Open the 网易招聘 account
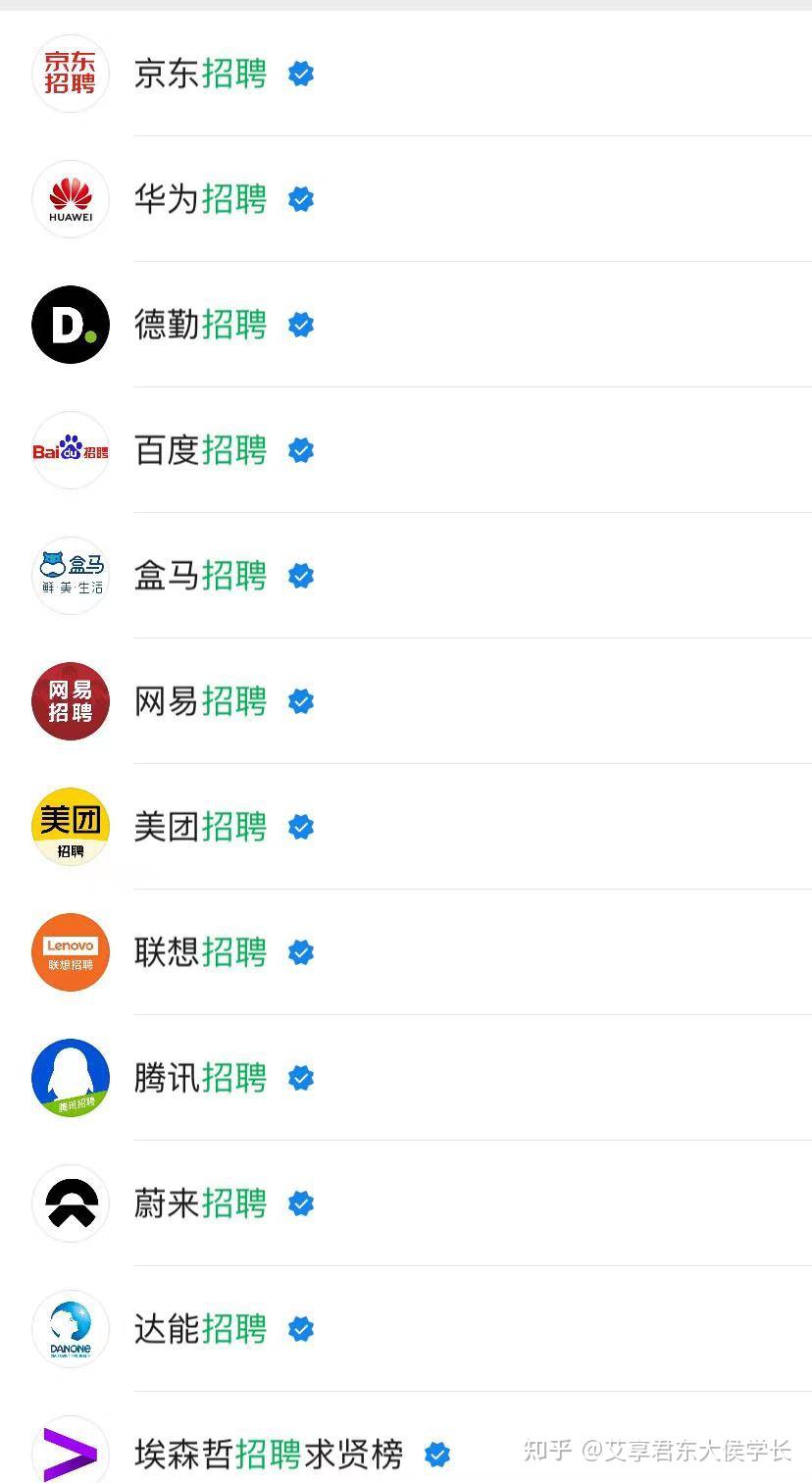The width and height of the screenshot is (812, 1483). coord(406,701)
